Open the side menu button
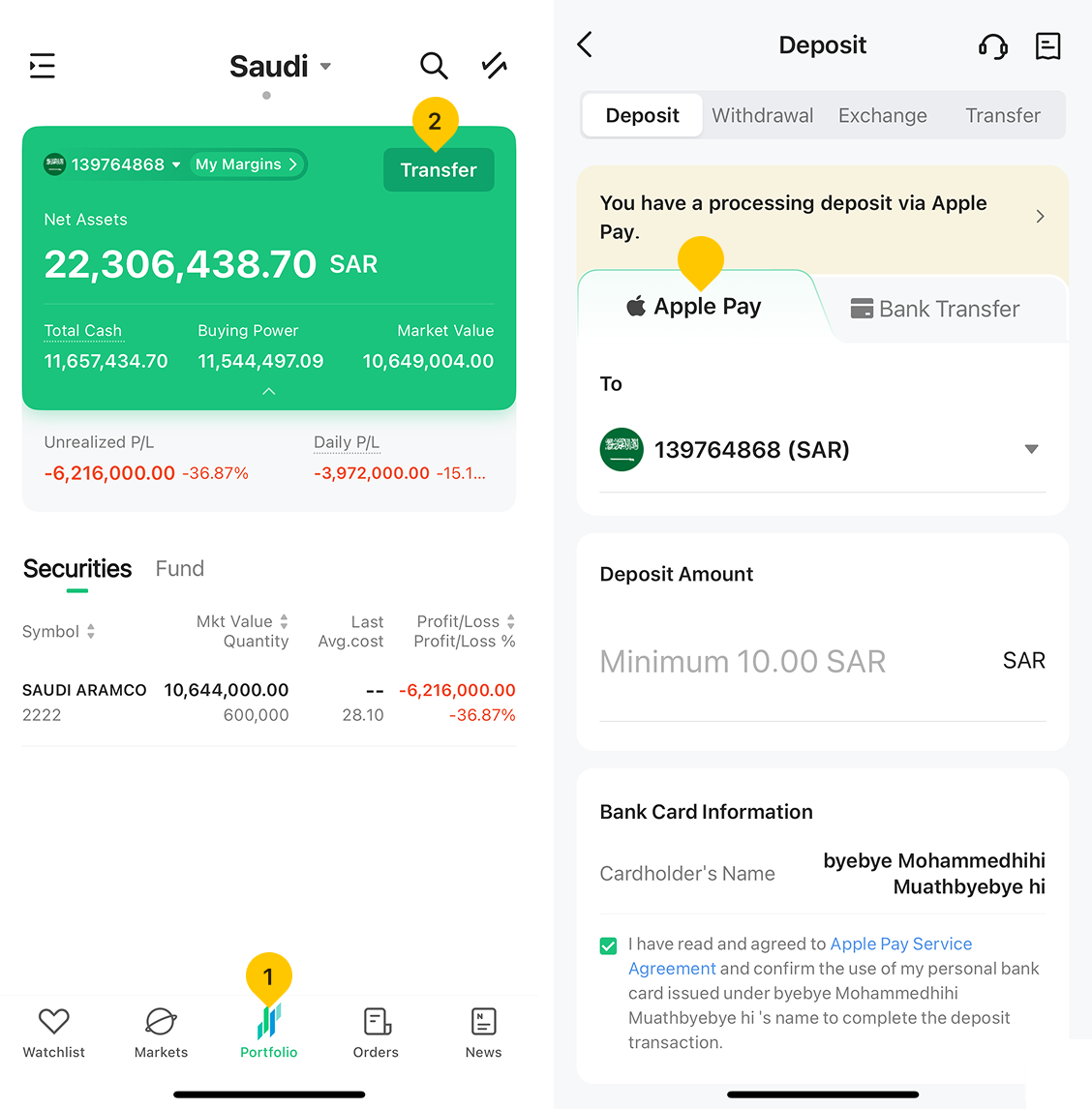 coord(43,66)
